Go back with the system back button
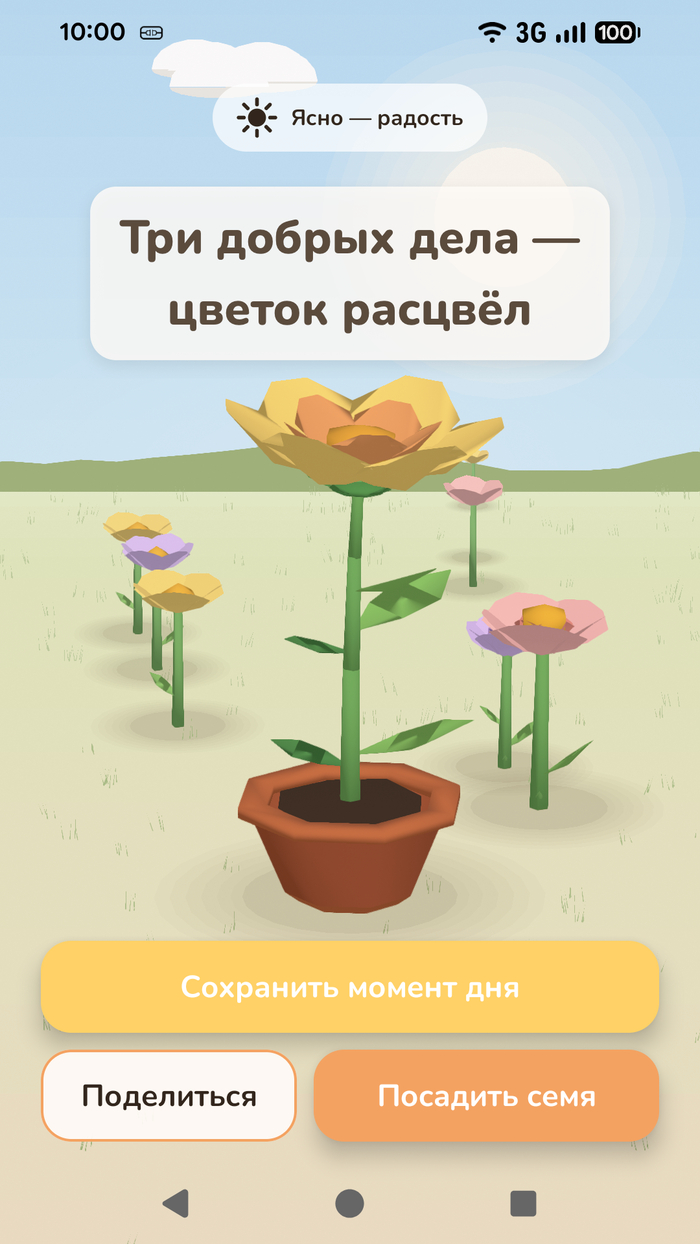 [176, 1203]
